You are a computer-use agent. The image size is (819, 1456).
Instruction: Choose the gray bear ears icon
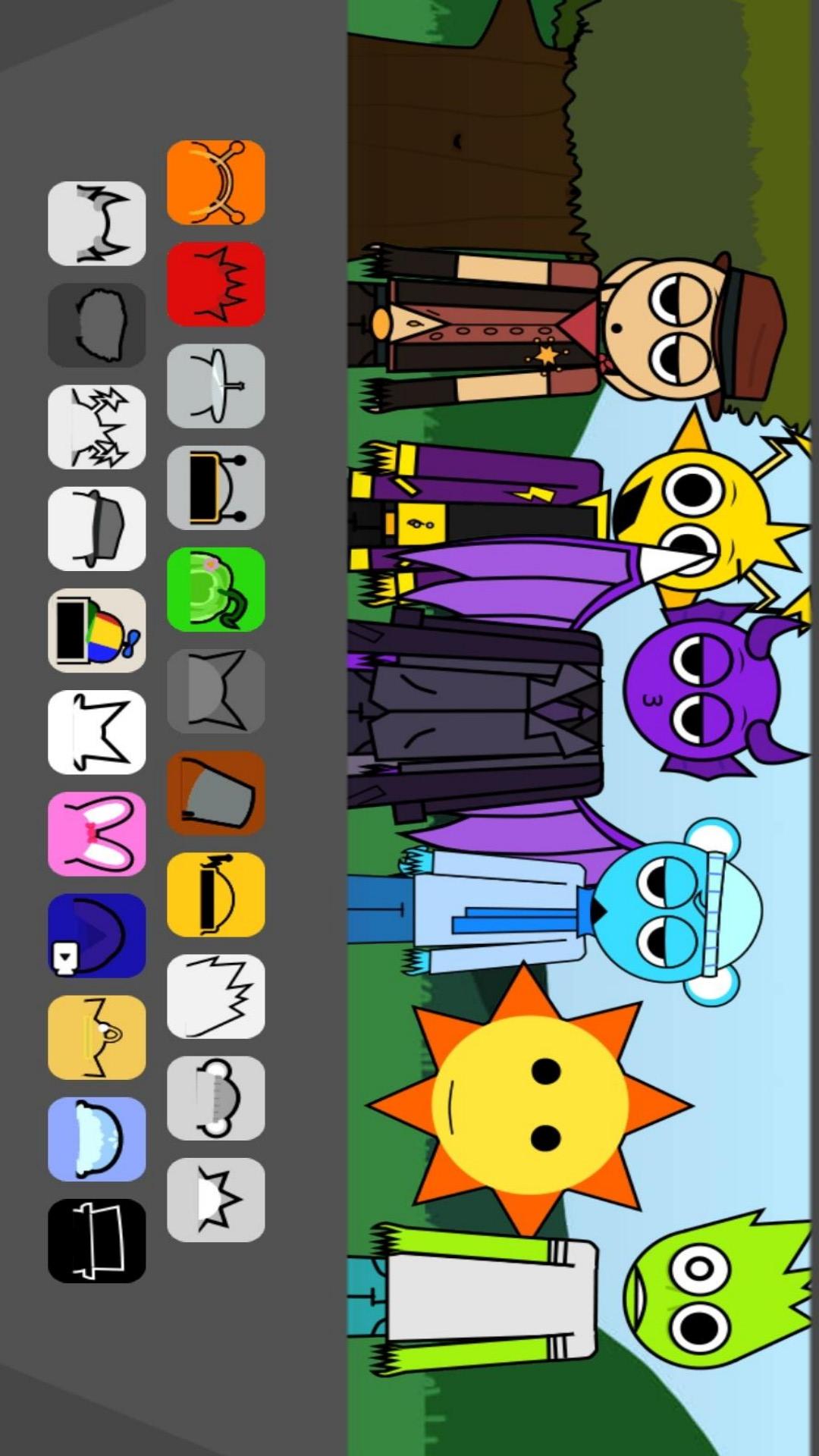[x=215, y=1097]
